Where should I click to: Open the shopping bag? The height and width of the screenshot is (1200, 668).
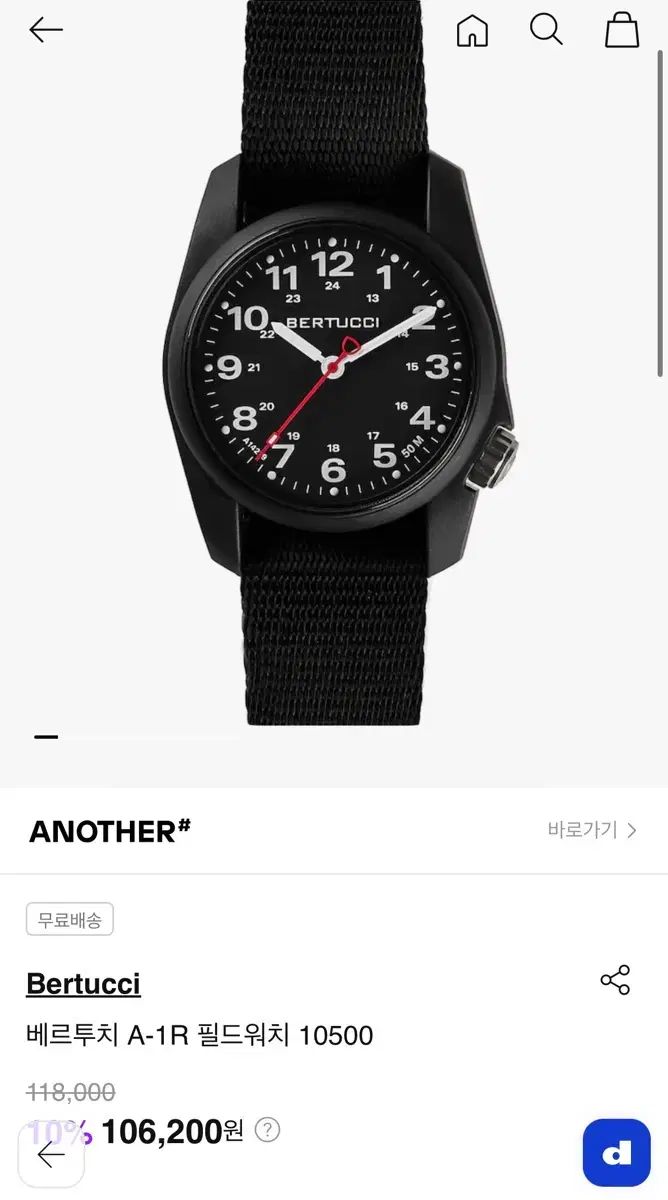click(x=621, y=30)
